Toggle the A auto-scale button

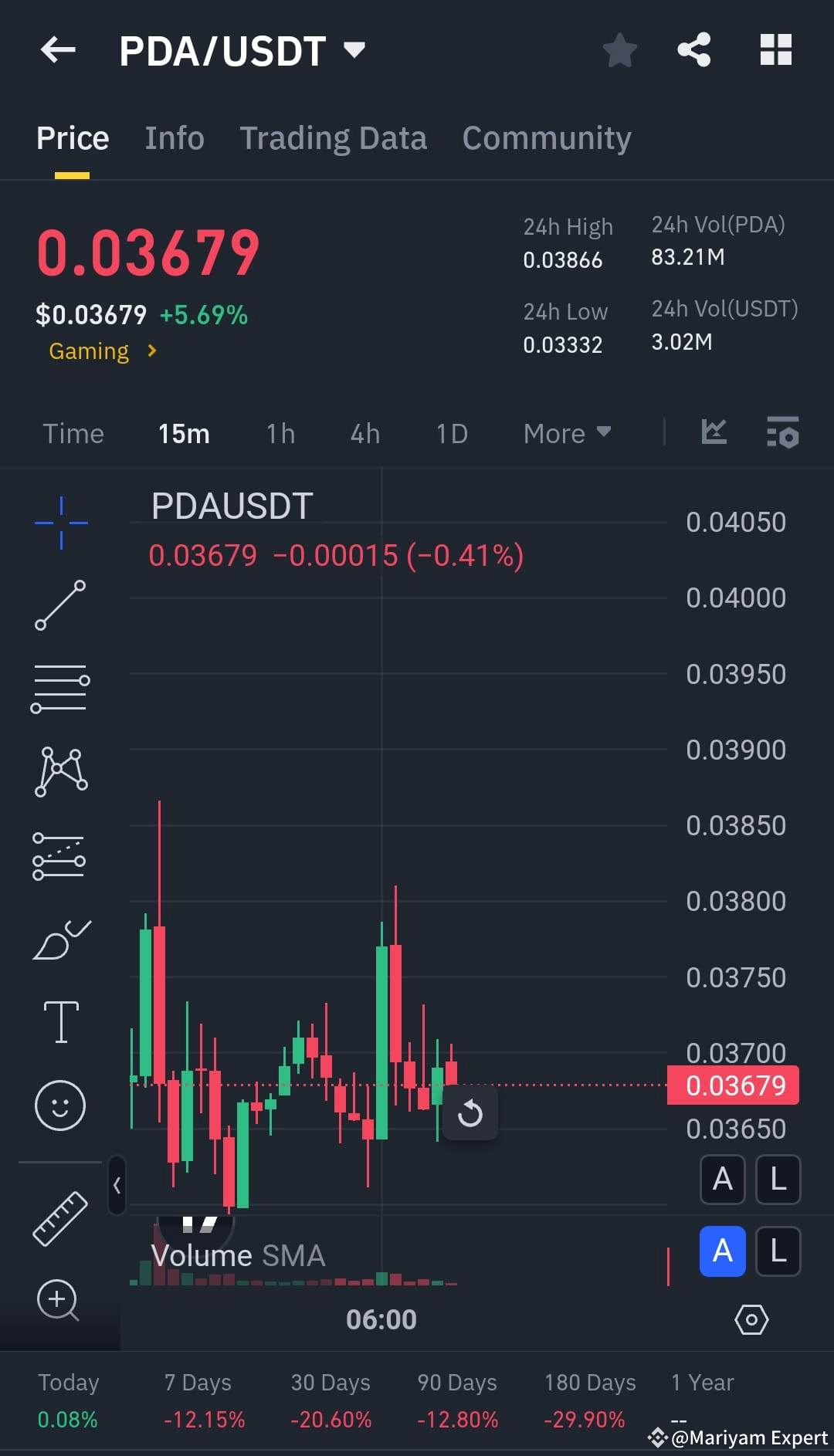click(722, 1180)
